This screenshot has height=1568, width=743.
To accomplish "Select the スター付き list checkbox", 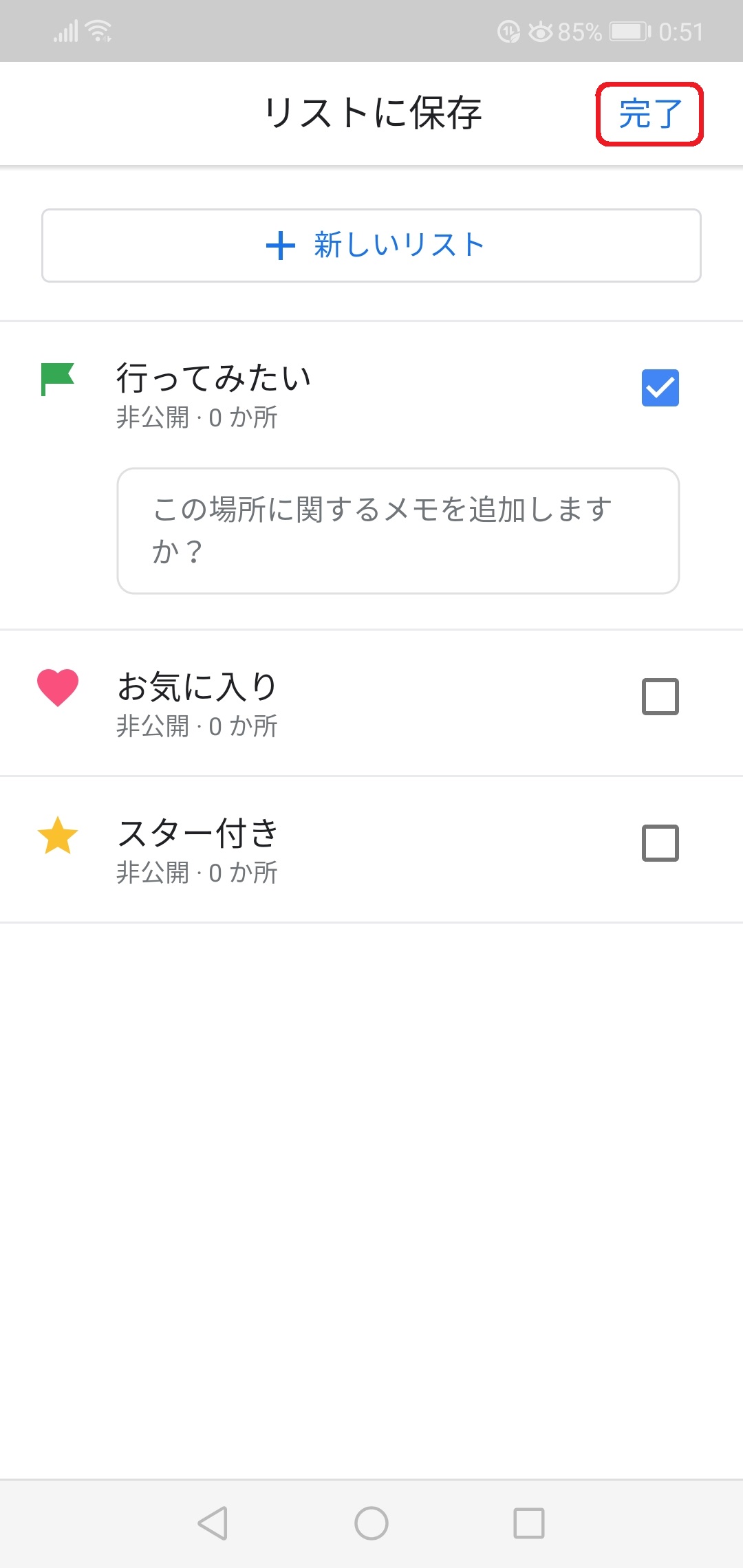I will click(x=660, y=843).
